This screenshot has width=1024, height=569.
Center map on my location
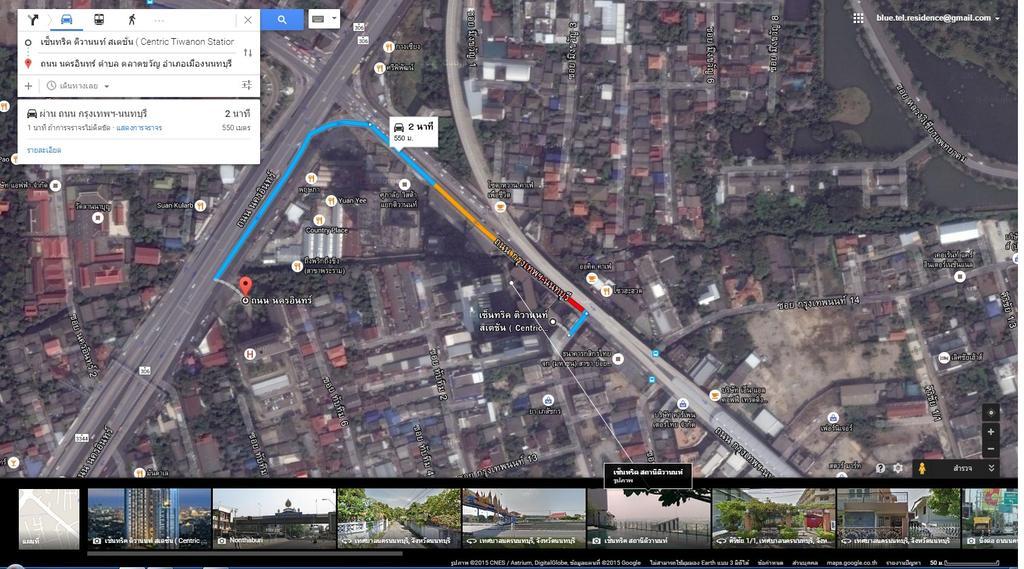coord(990,413)
